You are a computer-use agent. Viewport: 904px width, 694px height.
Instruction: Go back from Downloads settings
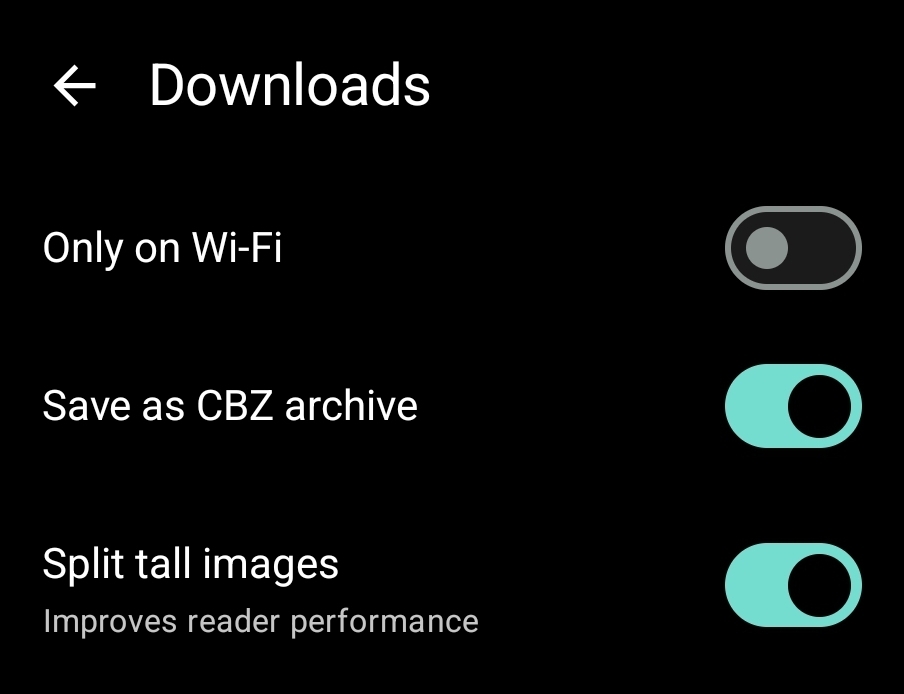point(74,87)
